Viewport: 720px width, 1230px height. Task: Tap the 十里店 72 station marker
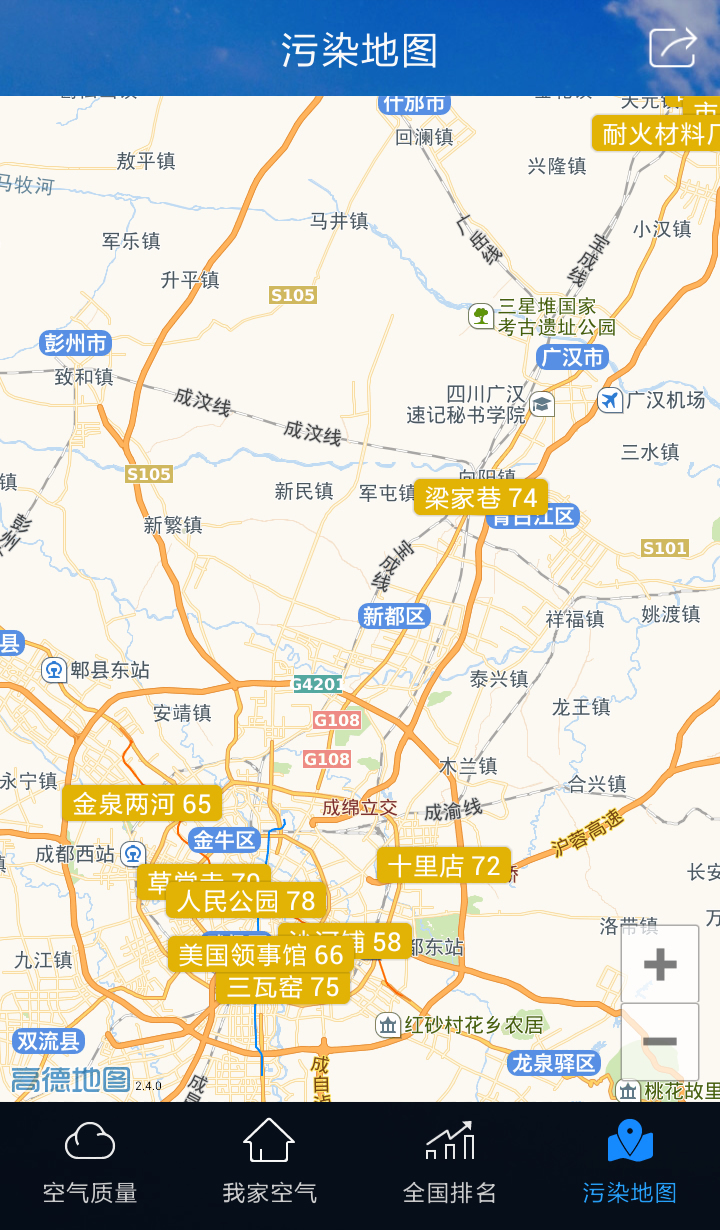pyautogui.click(x=443, y=865)
